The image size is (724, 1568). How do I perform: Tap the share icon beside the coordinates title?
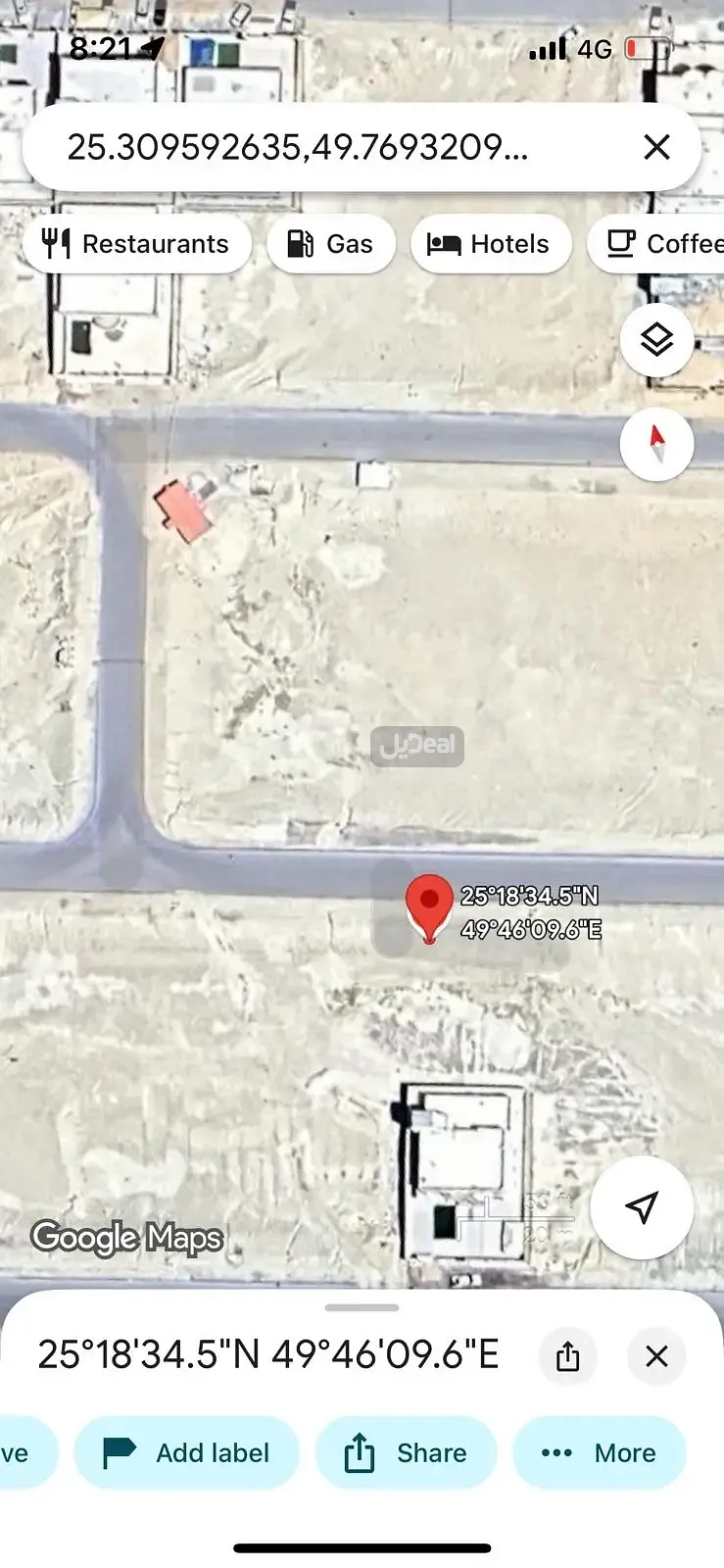(568, 1356)
